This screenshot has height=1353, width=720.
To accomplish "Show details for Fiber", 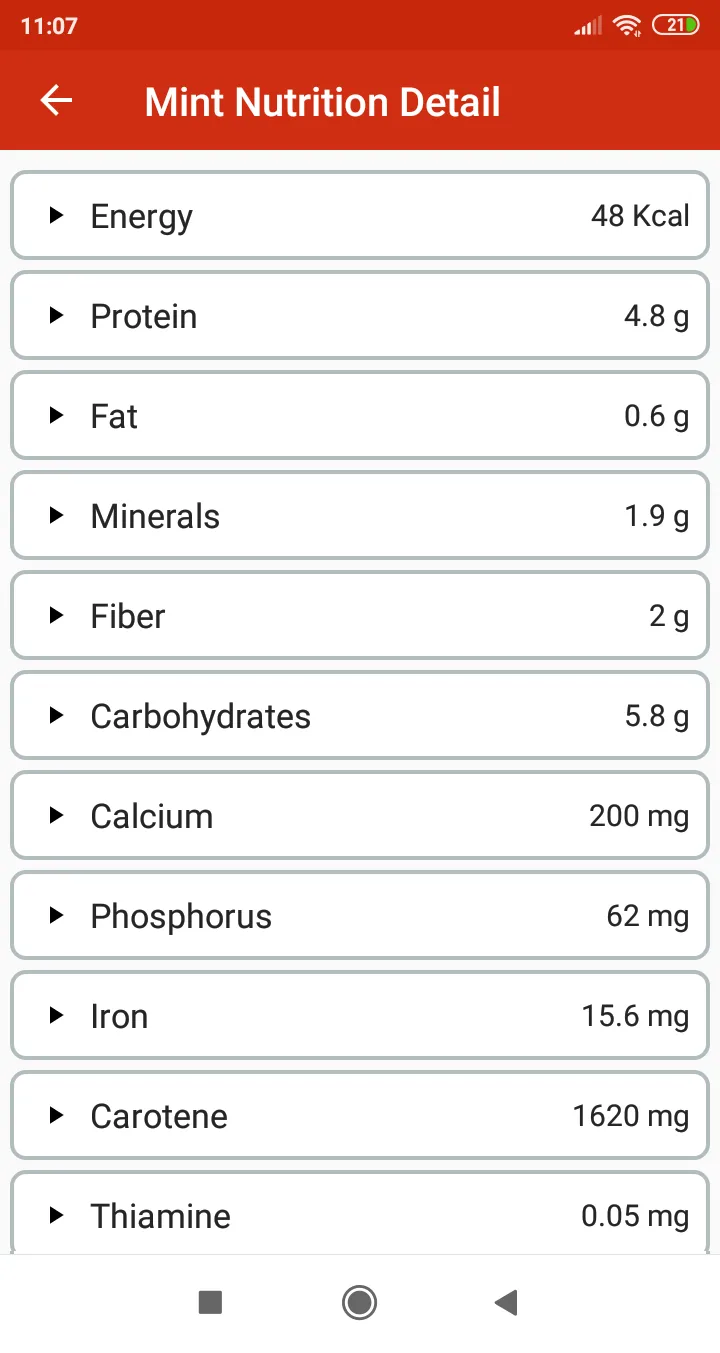I will pyautogui.click(x=359, y=615).
